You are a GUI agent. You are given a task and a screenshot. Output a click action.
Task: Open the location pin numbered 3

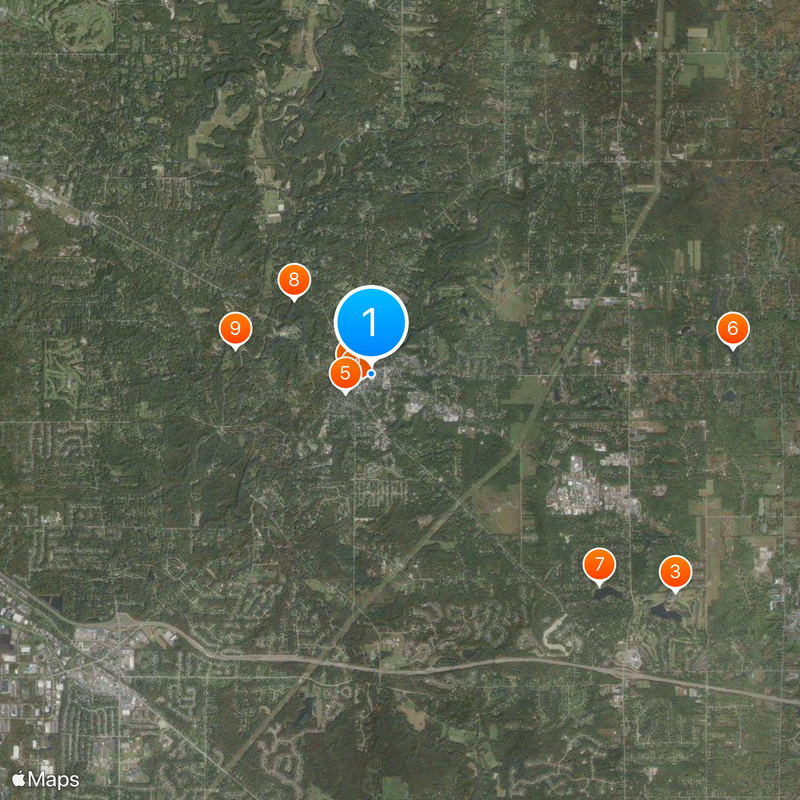(675, 573)
